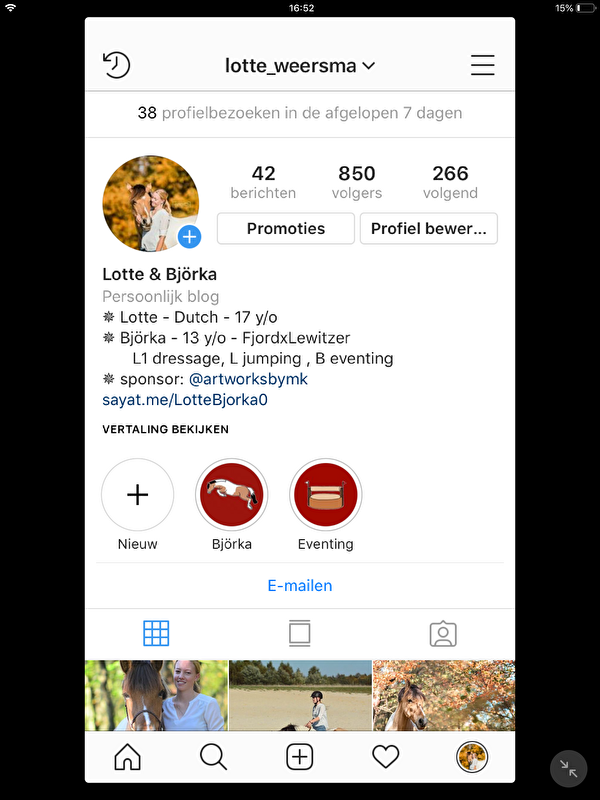Expand the lotte_weersma account switcher
Image resolution: width=600 pixels, height=800 pixels.
point(300,66)
